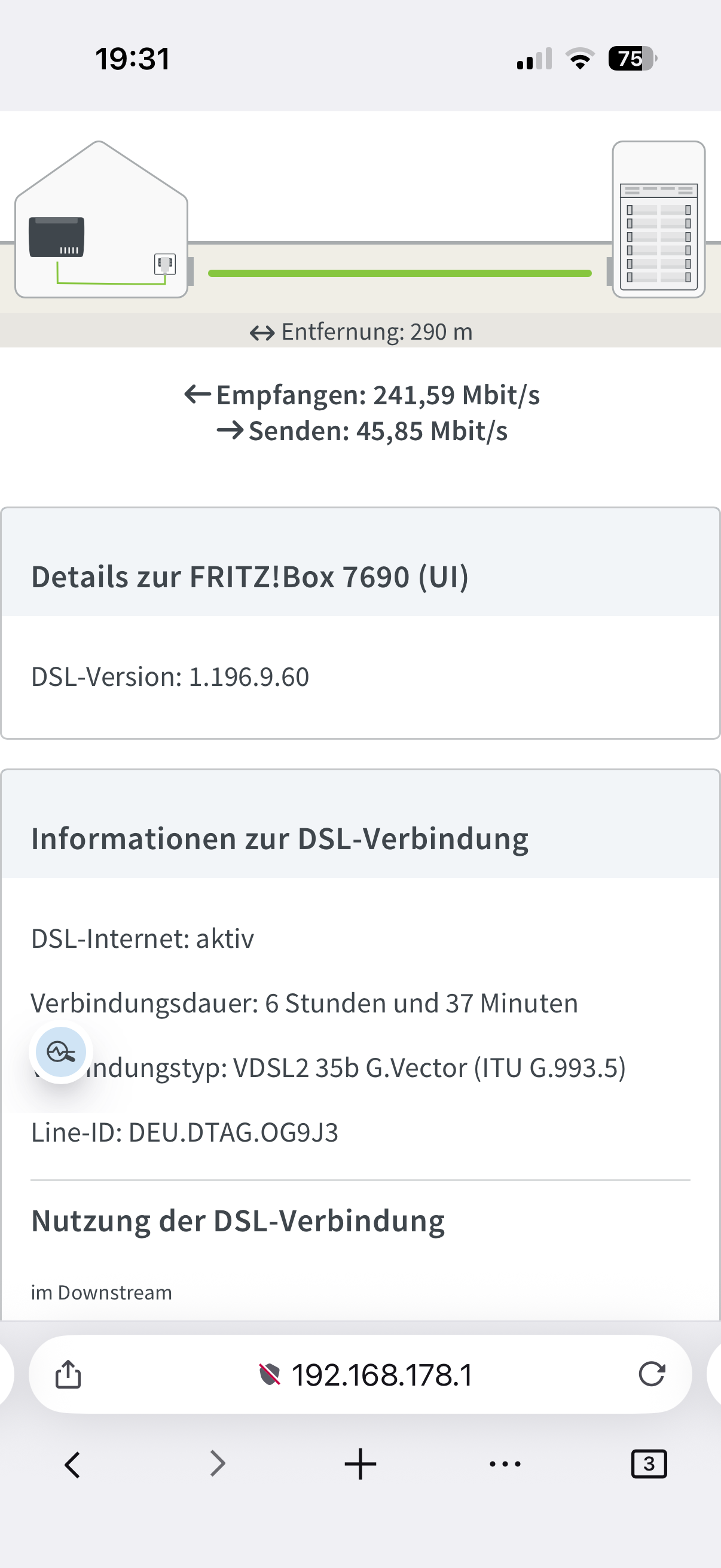Open a new browser tab
The image size is (721, 1568).
360,1464
